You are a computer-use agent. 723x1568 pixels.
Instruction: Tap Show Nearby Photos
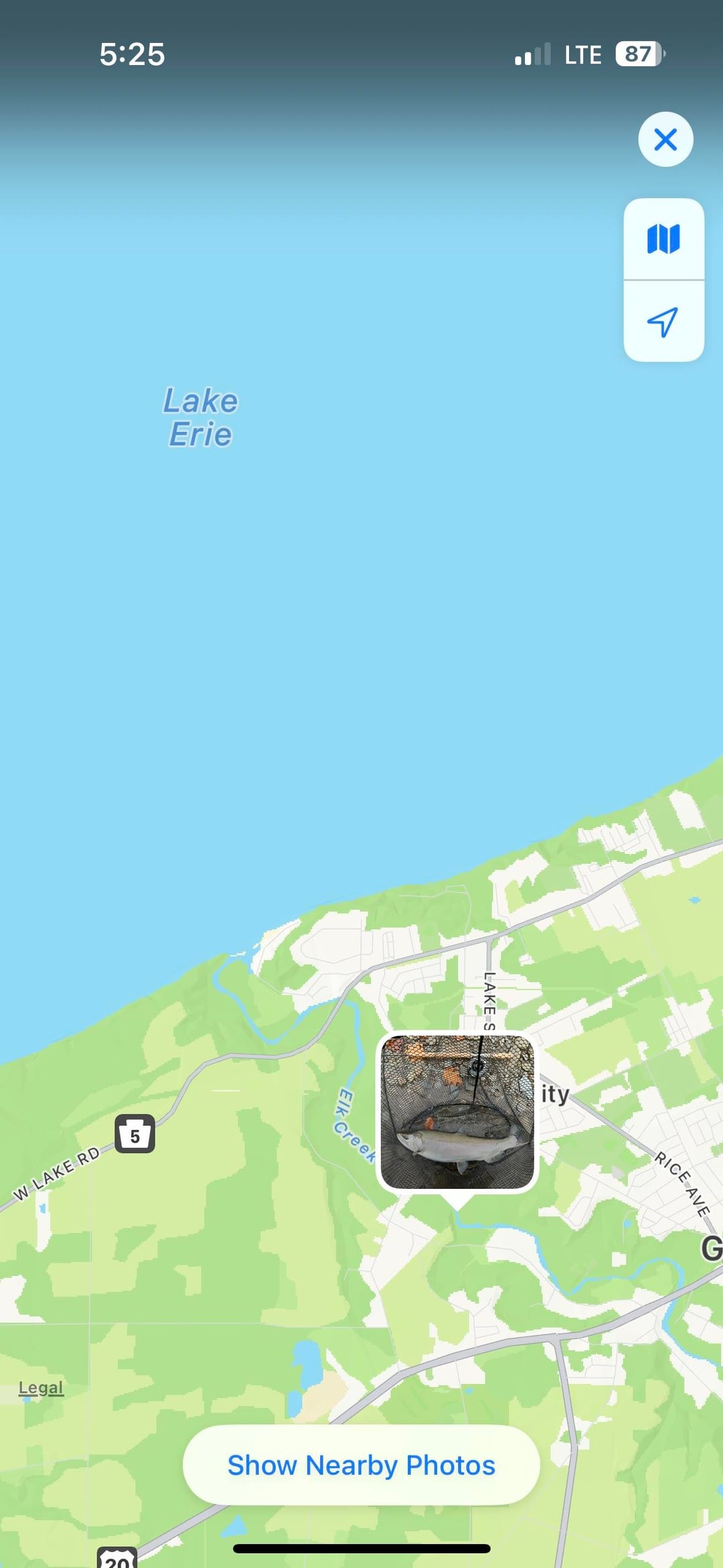(x=361, y=1465)
